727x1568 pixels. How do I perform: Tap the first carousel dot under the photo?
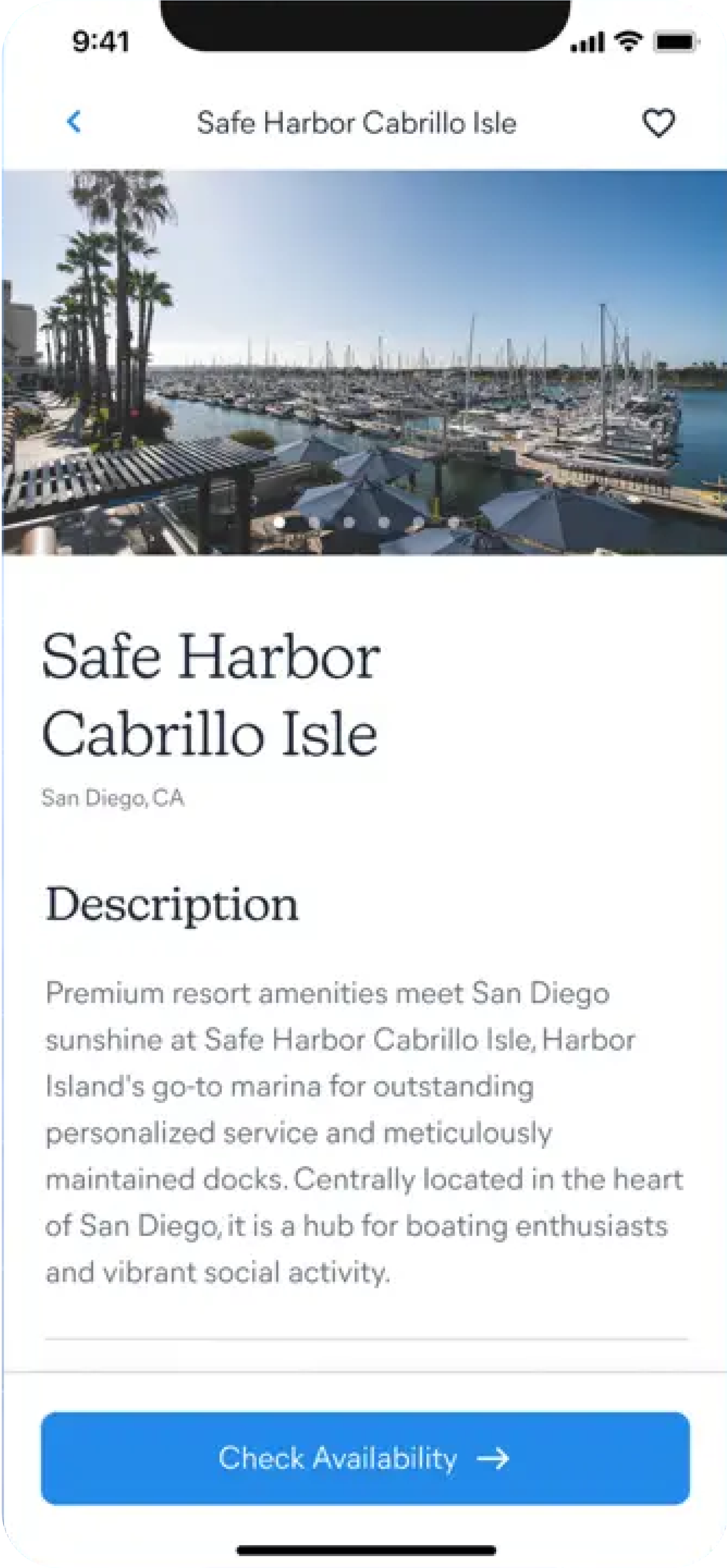pyautogui.click(x=278, y=522)
